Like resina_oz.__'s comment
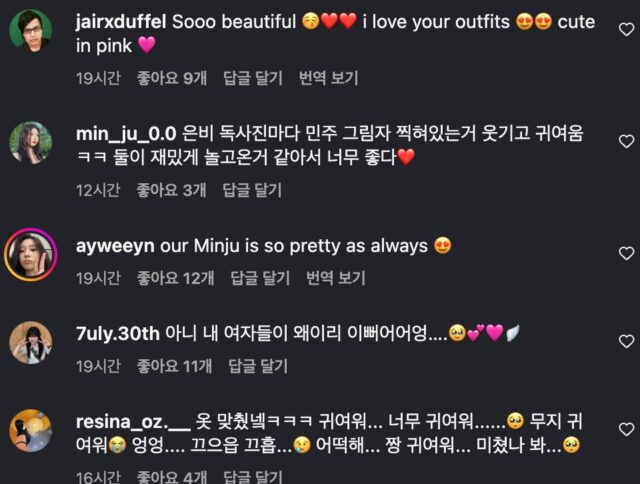Image resolution: width=640 pixels, height=484 pixels. pos(626,430)
